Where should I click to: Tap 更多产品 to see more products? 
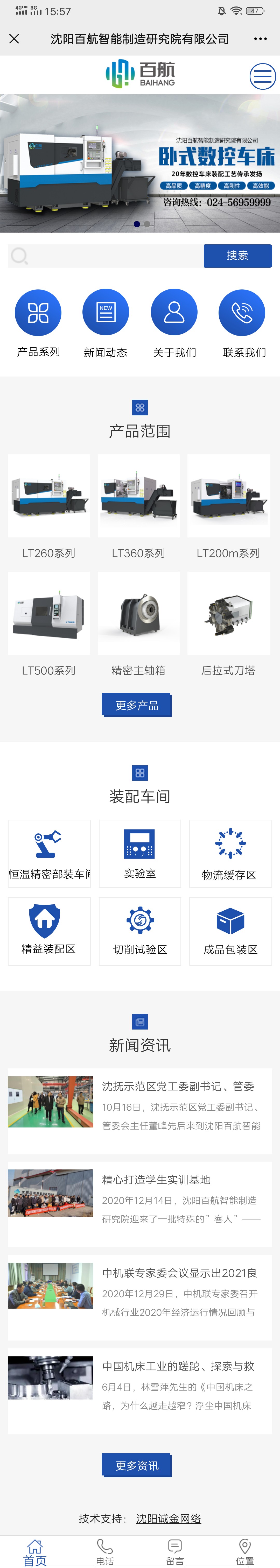click(137, 705)
